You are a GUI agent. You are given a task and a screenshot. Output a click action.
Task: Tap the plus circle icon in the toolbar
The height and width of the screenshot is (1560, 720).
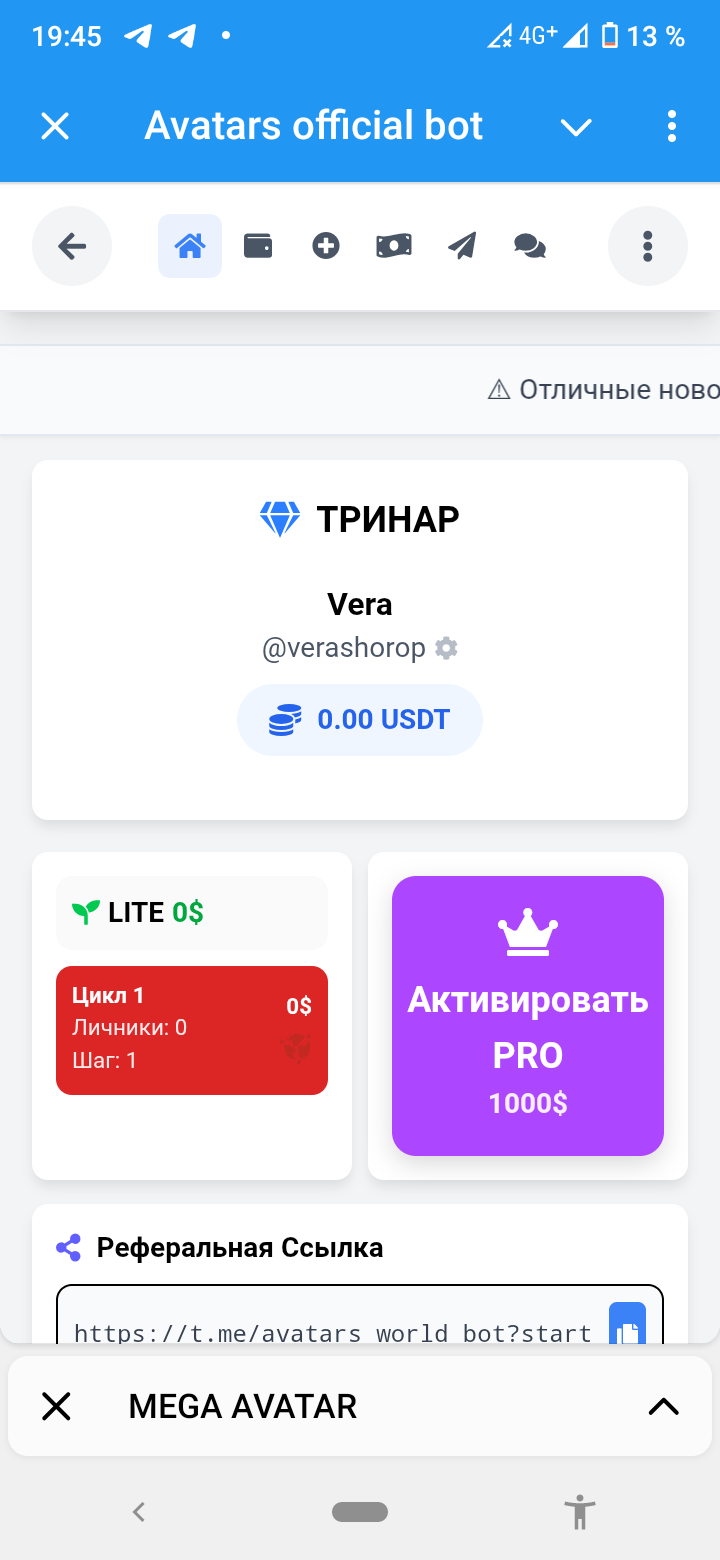[326, 246]
